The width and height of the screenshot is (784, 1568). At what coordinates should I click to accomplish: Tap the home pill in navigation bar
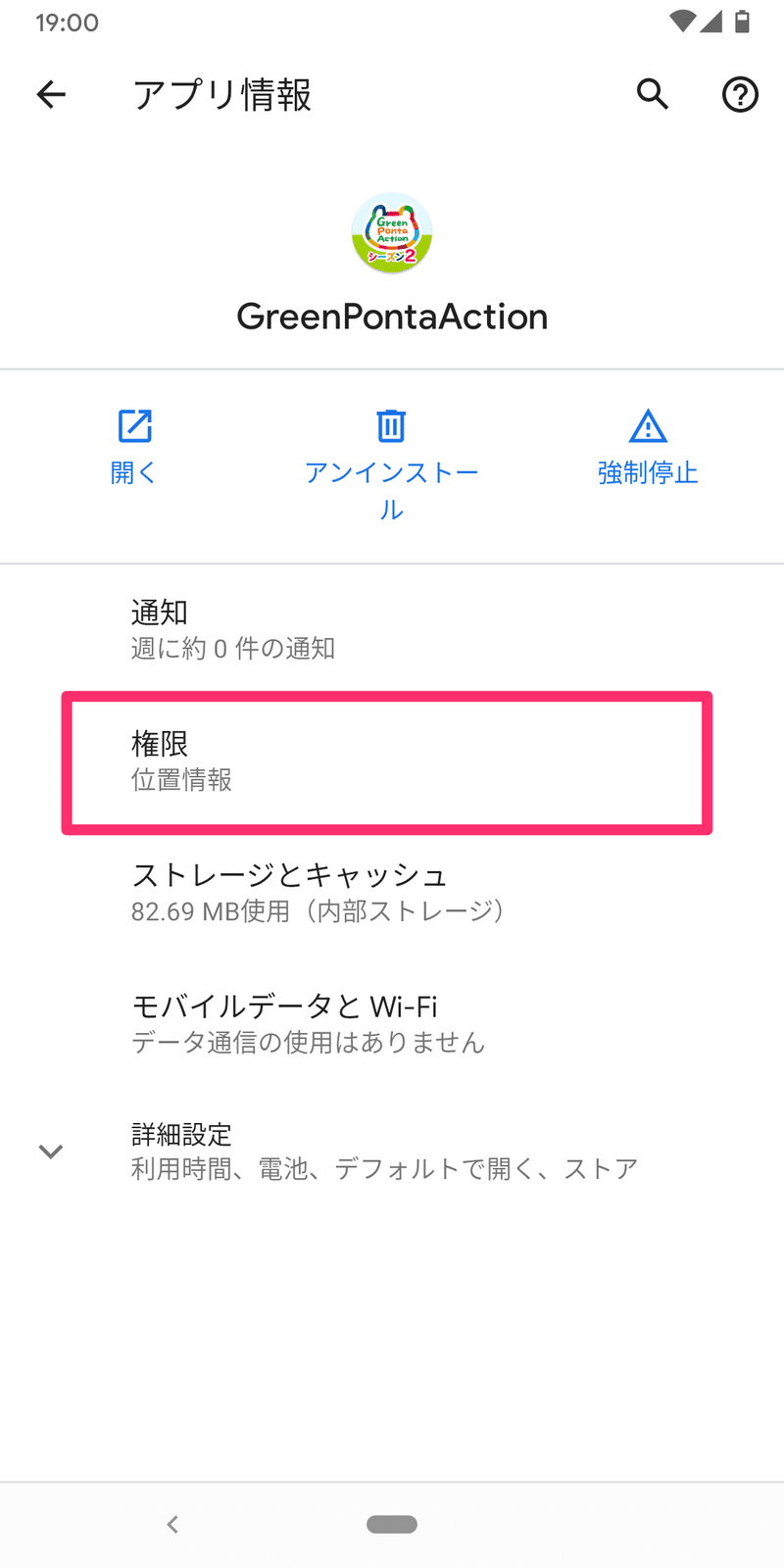392,1524
